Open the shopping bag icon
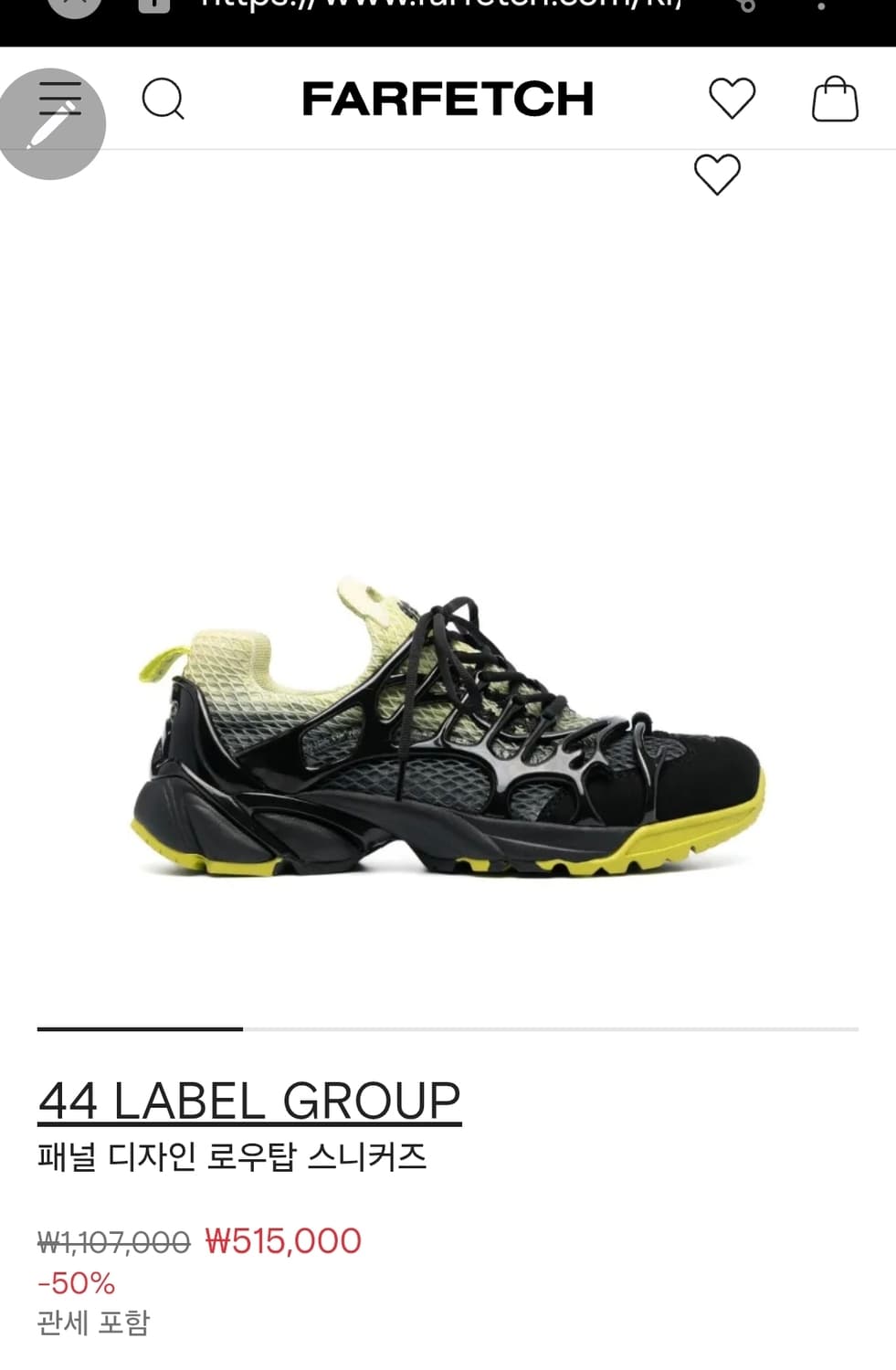 [836, 100]
